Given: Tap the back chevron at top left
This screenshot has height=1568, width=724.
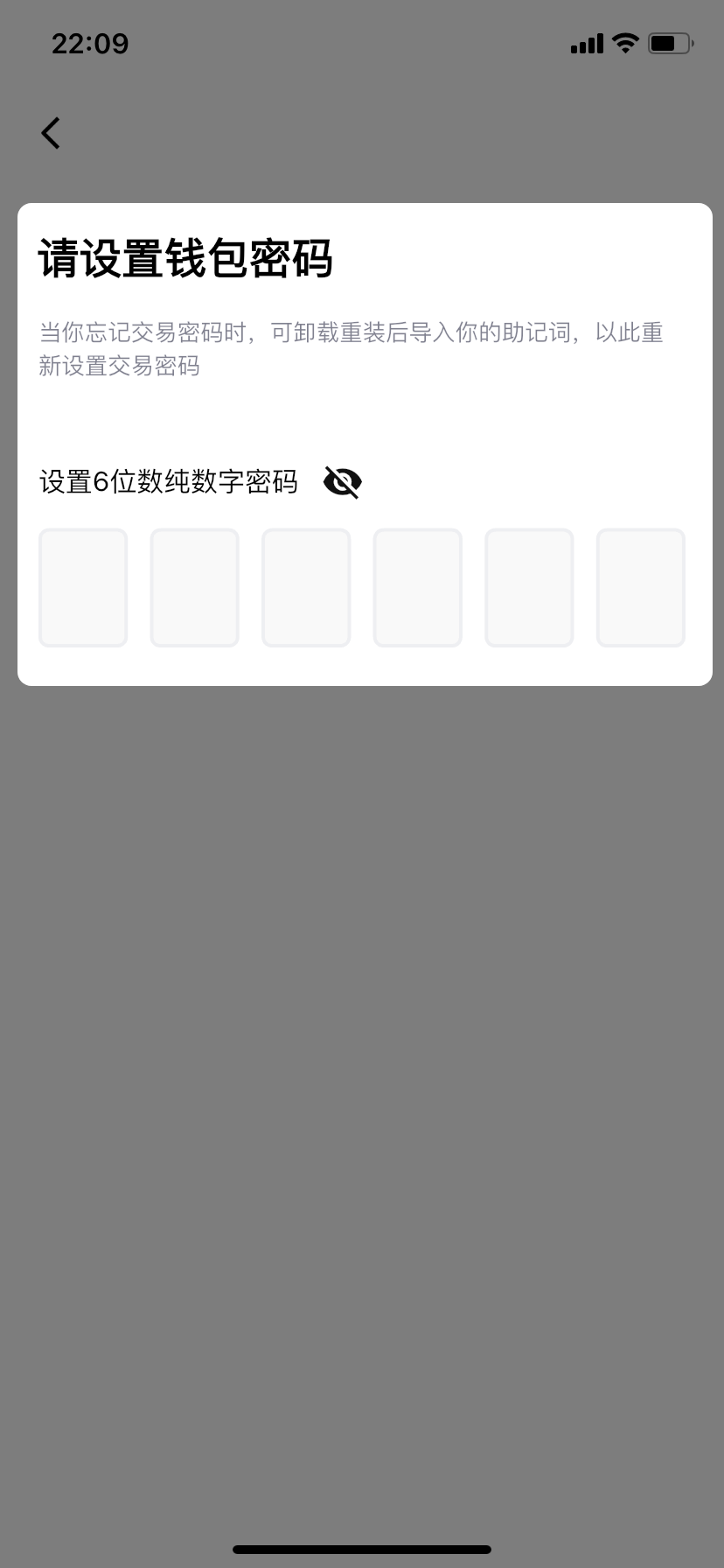Looking at the screenshot, I should [50, 132].
